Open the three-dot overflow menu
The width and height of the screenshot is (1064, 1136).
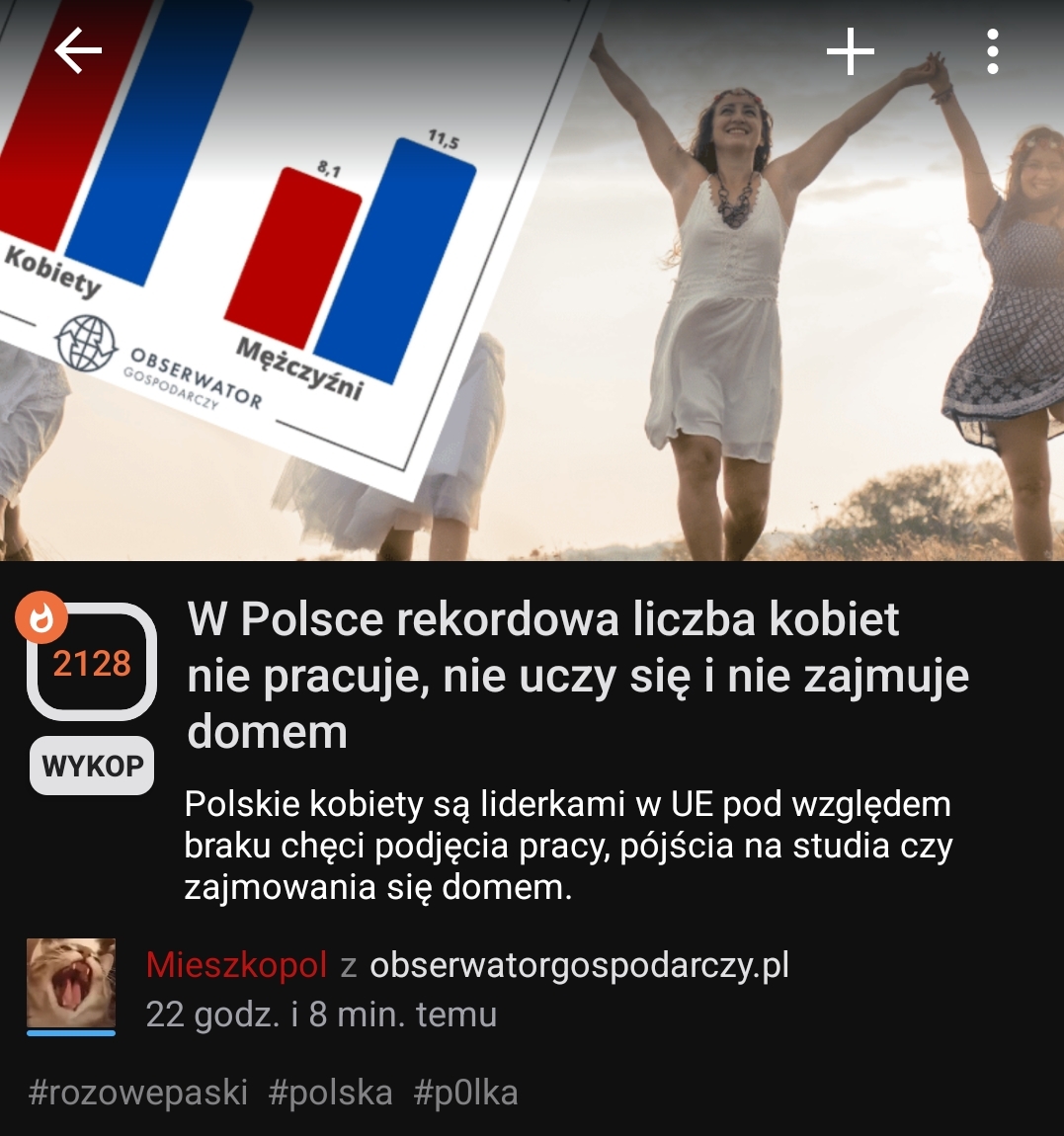[993, 51]
